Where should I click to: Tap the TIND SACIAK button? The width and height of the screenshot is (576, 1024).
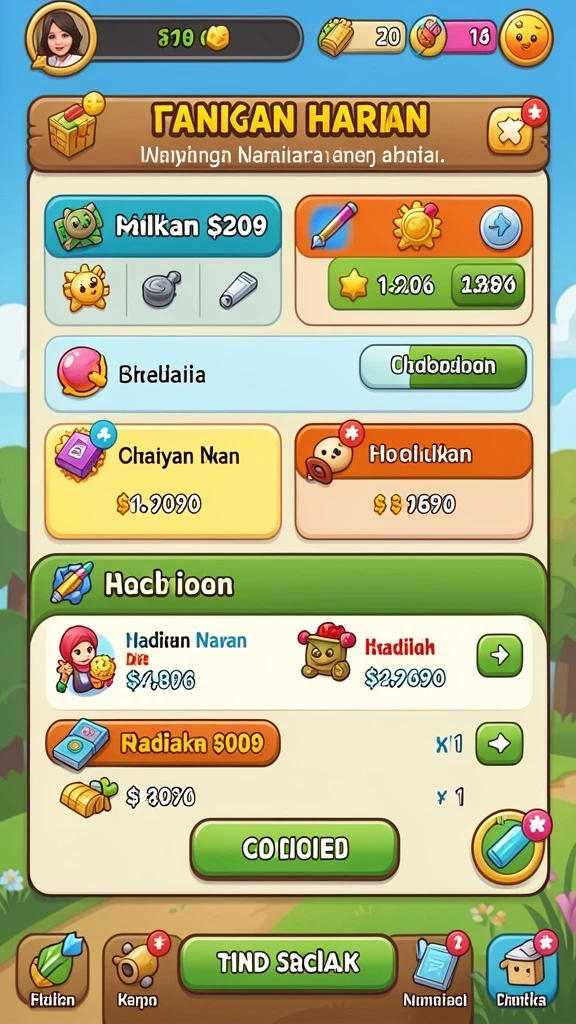pyautogui.click(x=287, y=963)
